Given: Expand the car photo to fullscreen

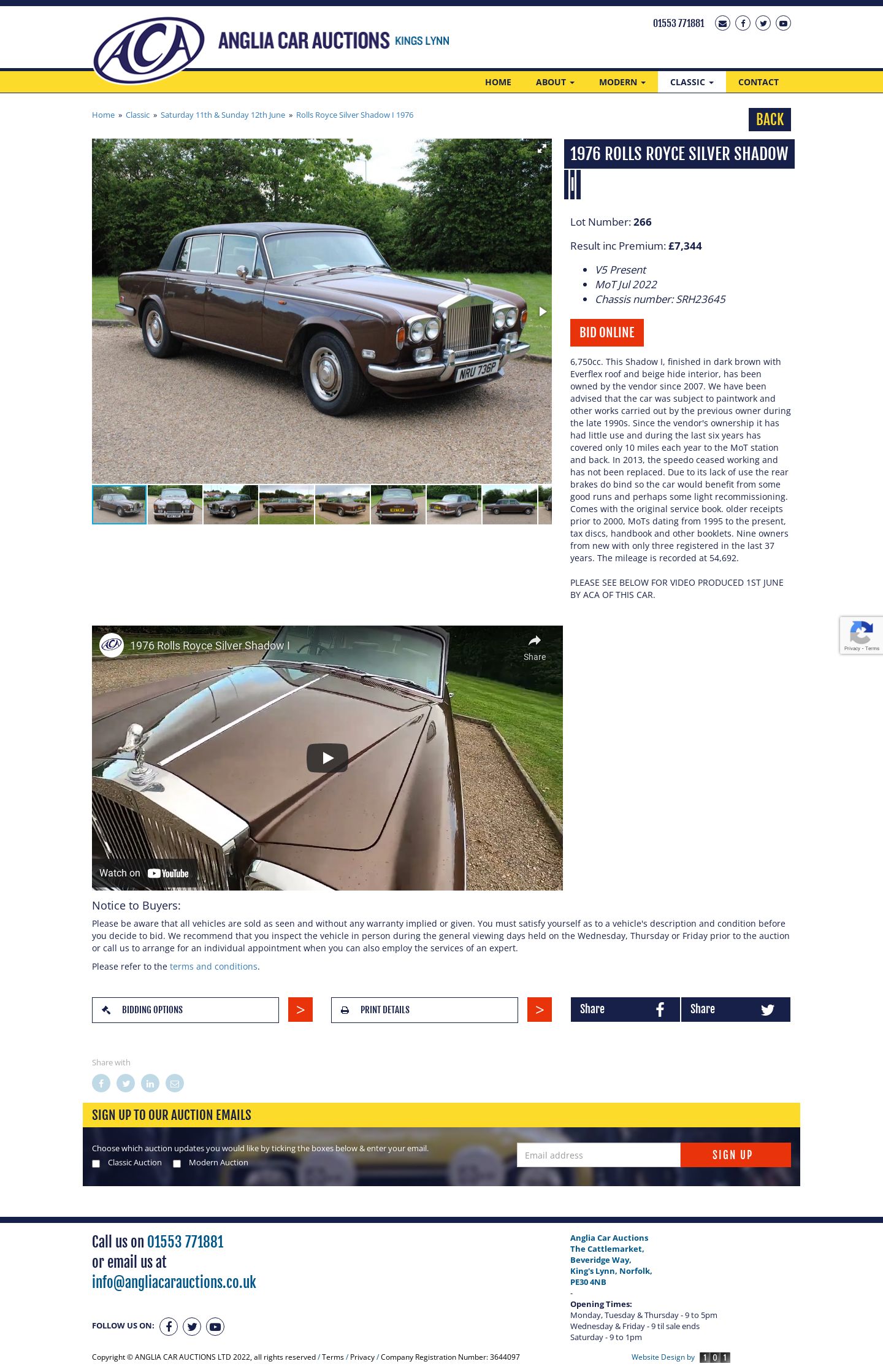Looking at the screenshot, I should click(541, 149).
